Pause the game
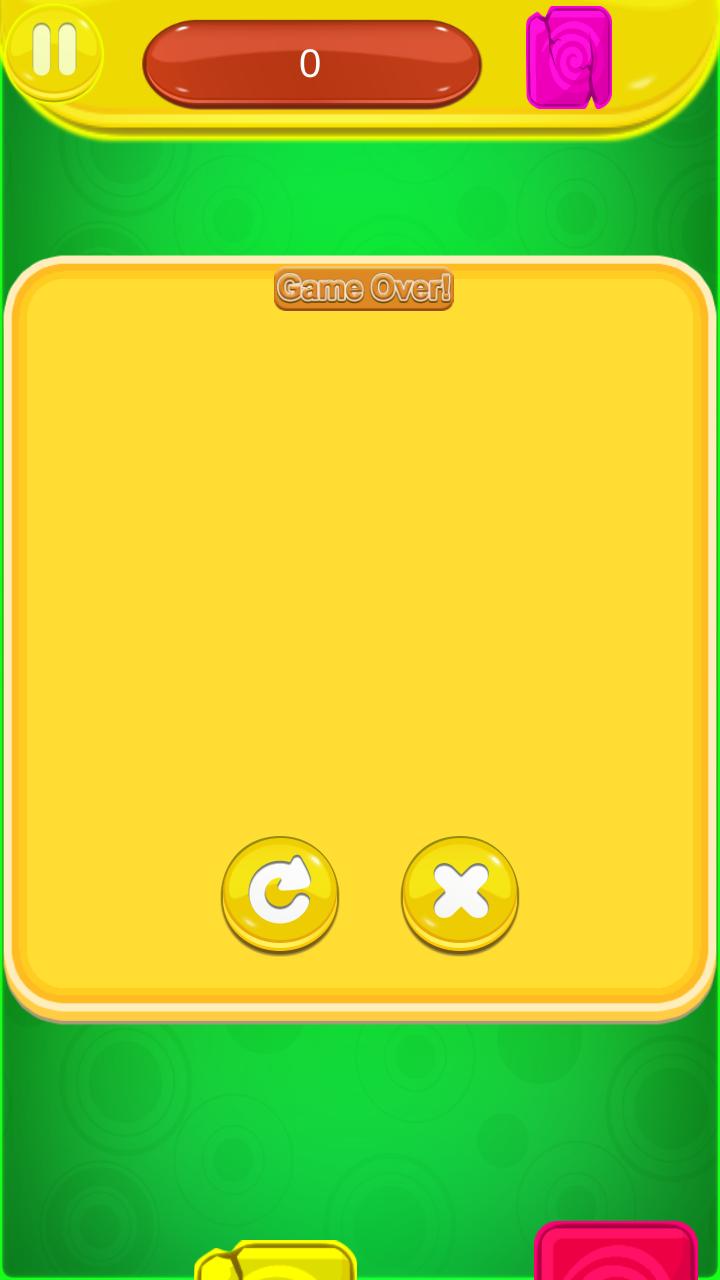 pyautogui.click(x=53, y=50)
